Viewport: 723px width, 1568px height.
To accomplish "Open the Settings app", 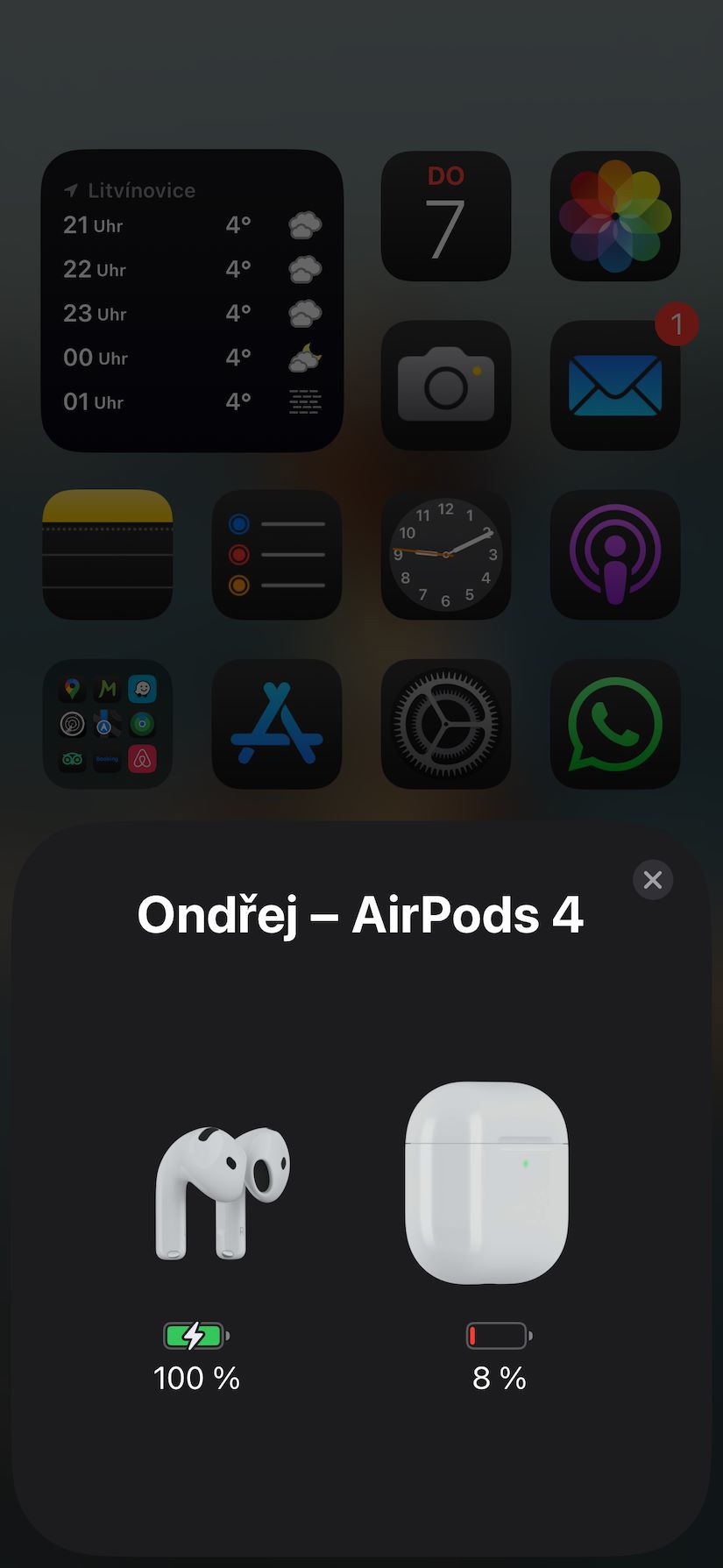I will point(445,724).
